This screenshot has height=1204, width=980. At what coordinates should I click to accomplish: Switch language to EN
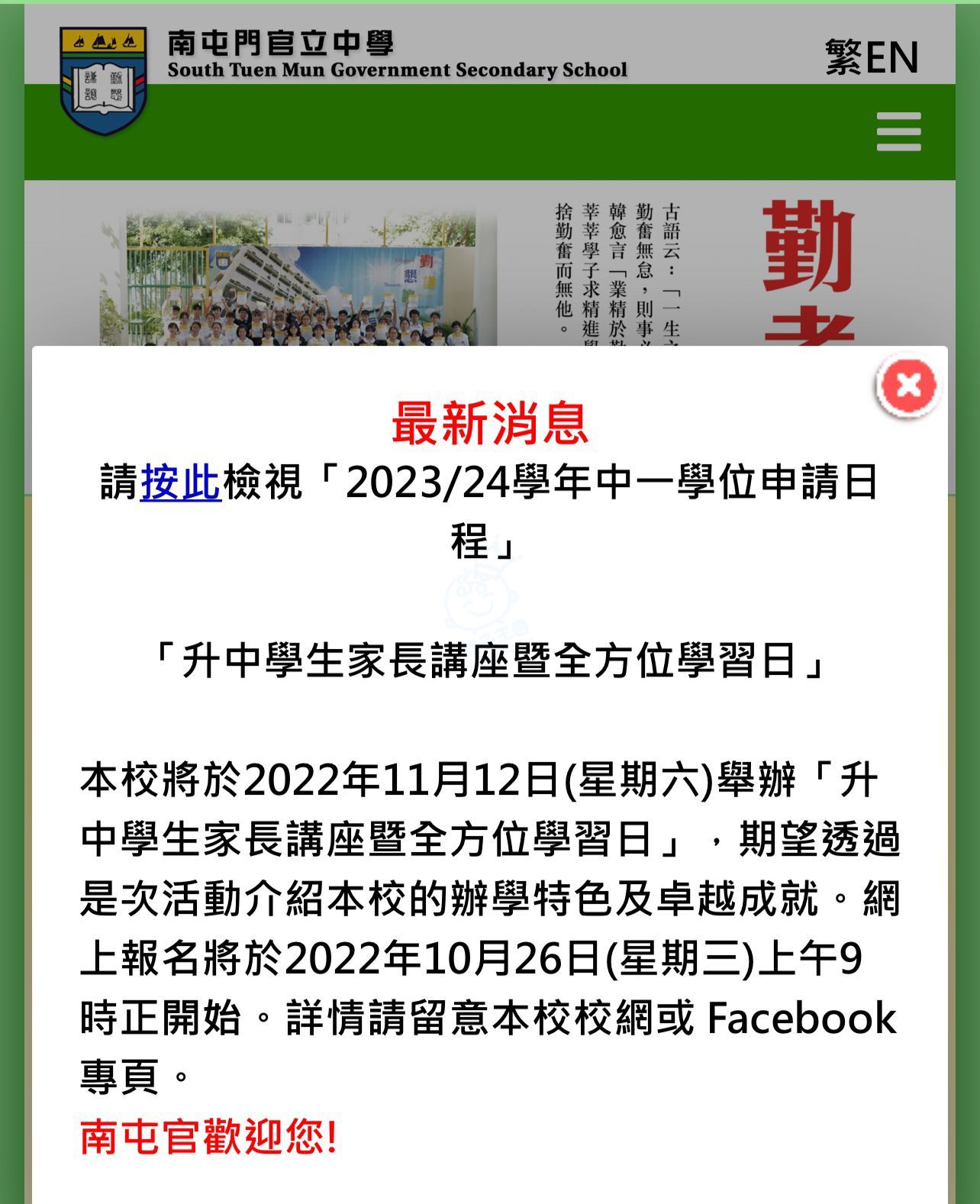pos(892,57)
